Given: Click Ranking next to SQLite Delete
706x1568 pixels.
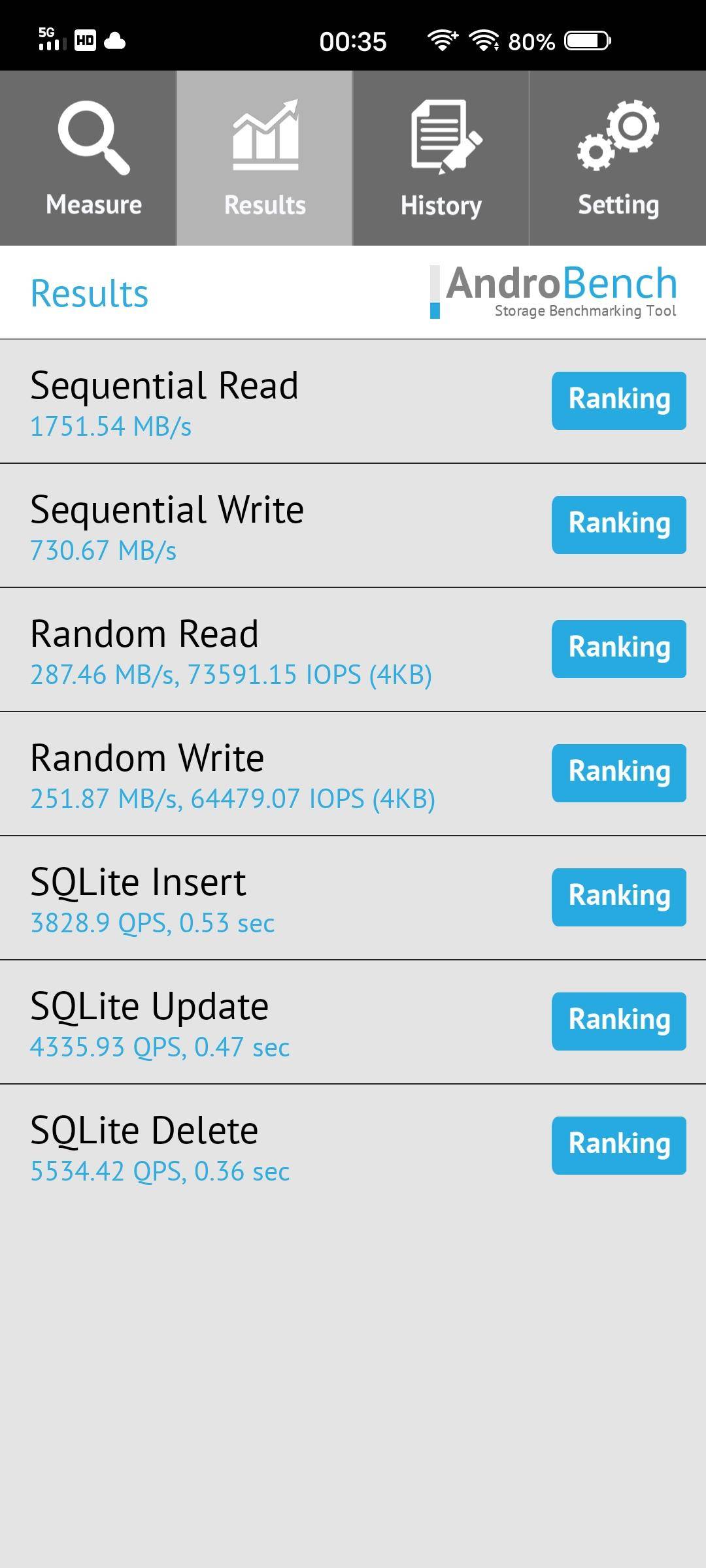Looking at the screenshot, I should tap(618, 1144).
